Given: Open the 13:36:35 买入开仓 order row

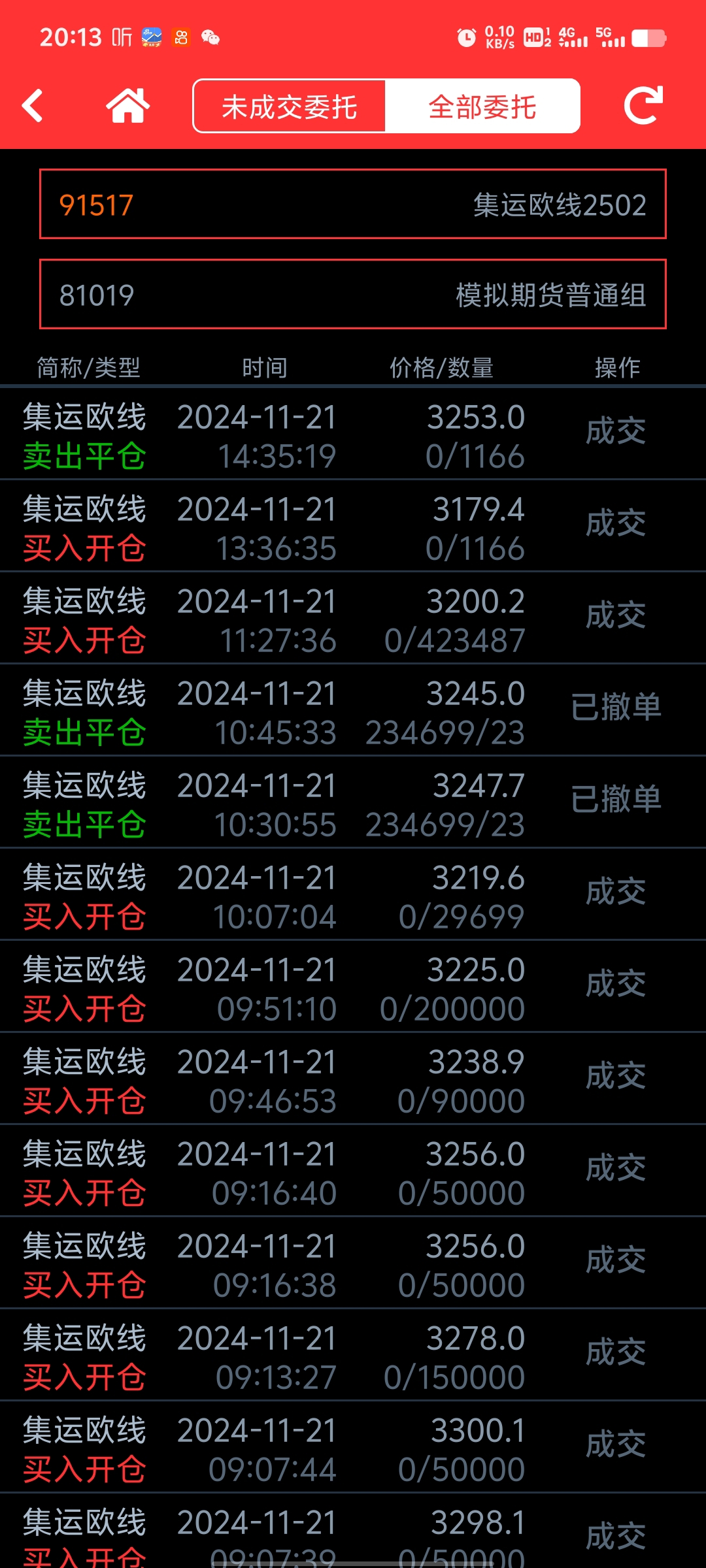Looking at the screenshot, I should [x=353, y=527].
